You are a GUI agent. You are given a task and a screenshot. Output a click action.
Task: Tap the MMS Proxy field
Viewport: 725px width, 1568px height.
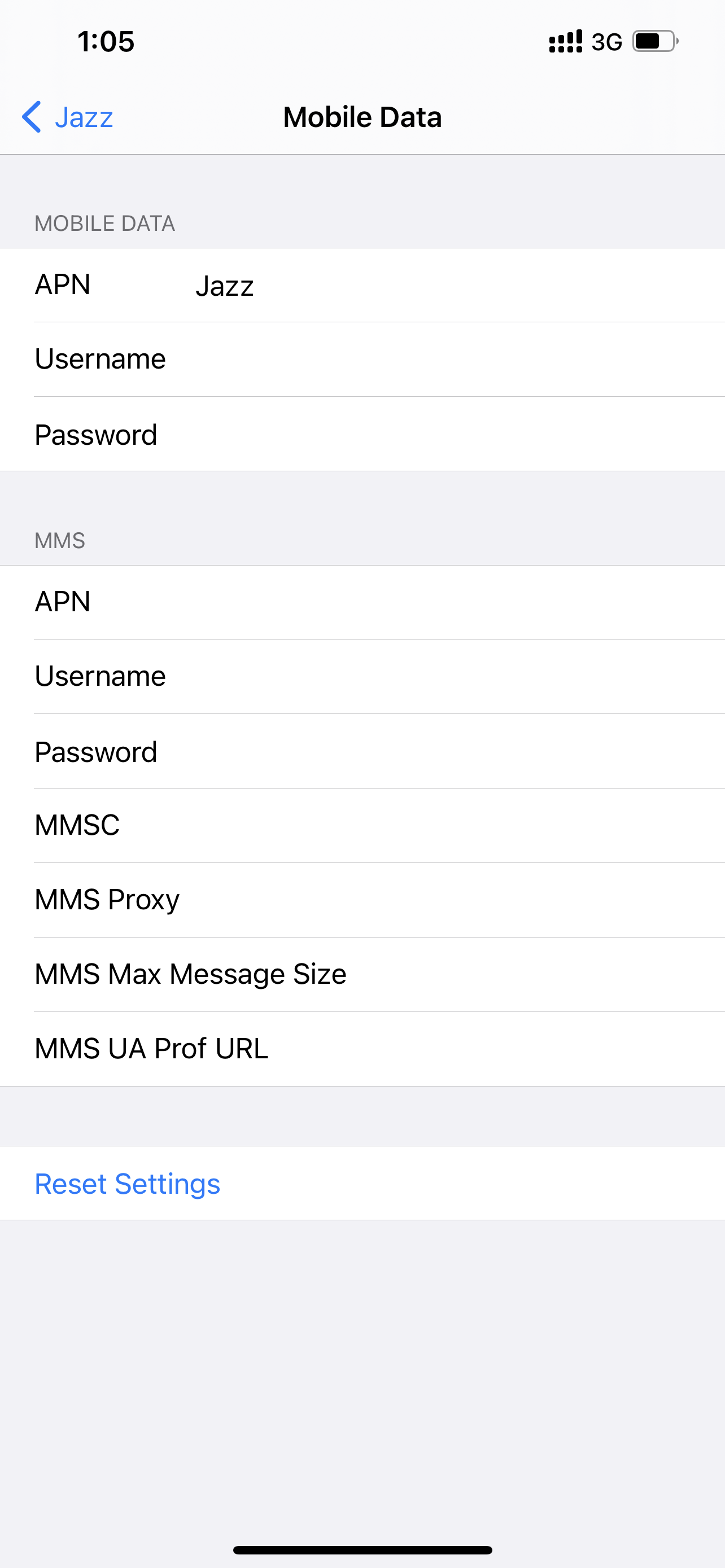362,900
